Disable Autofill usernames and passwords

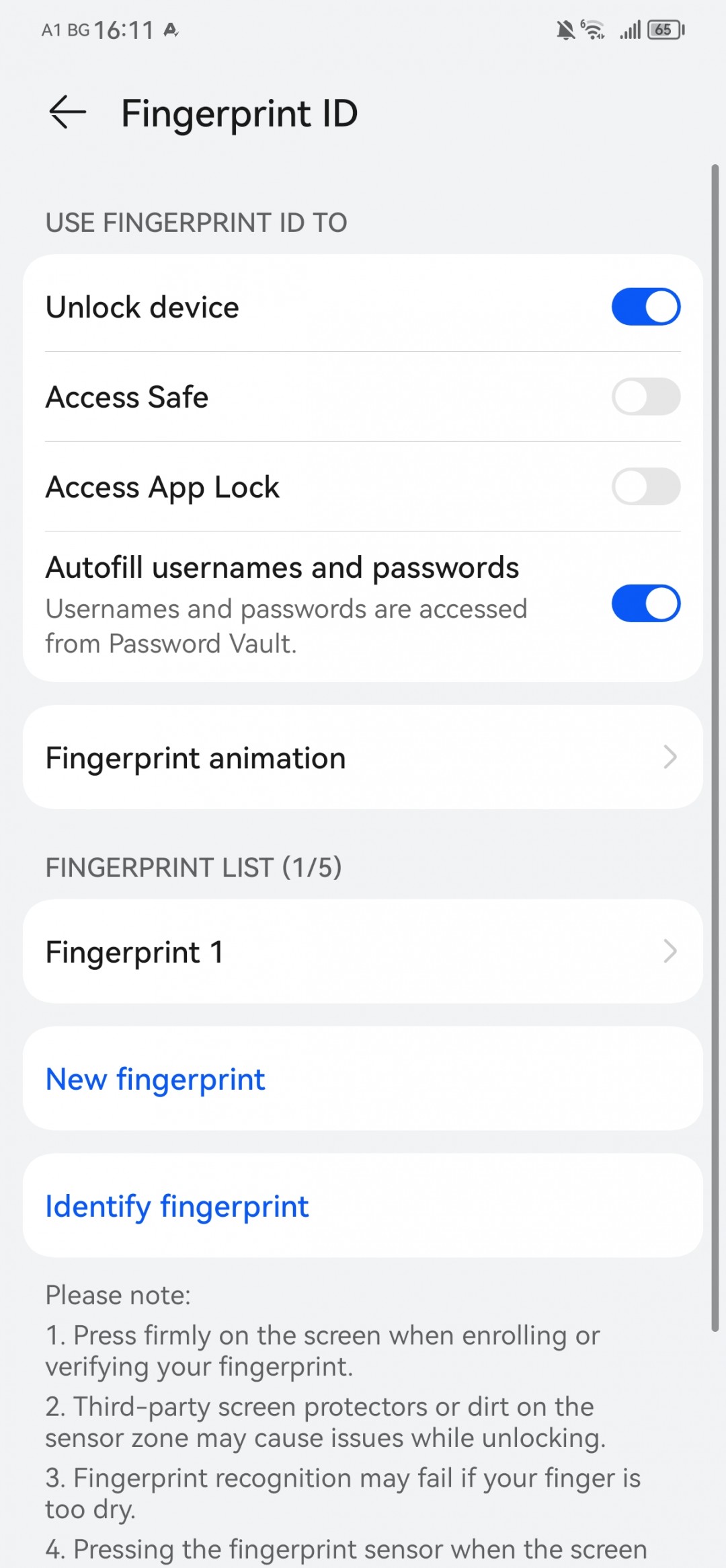[x=645, y=603]
